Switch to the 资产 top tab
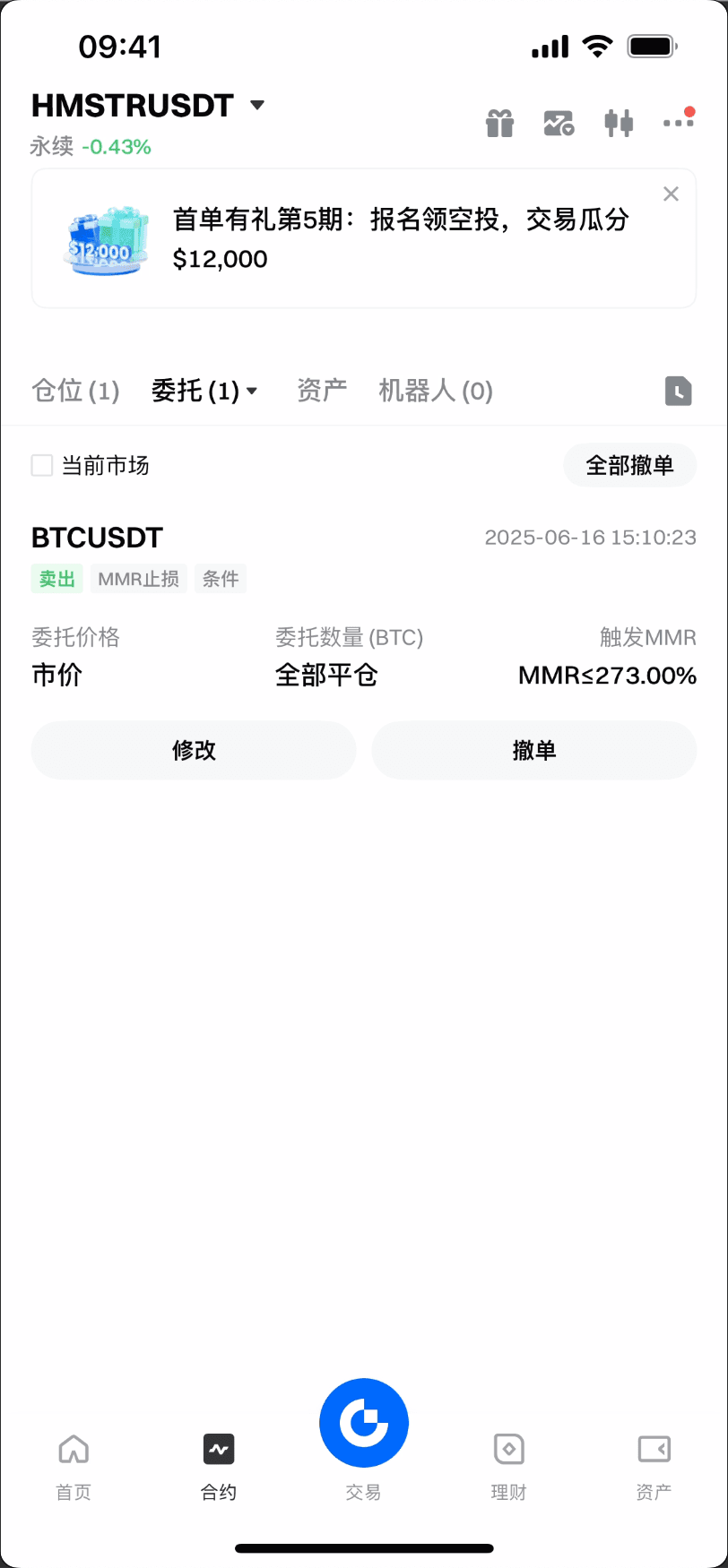 click(x=322, y=391)
